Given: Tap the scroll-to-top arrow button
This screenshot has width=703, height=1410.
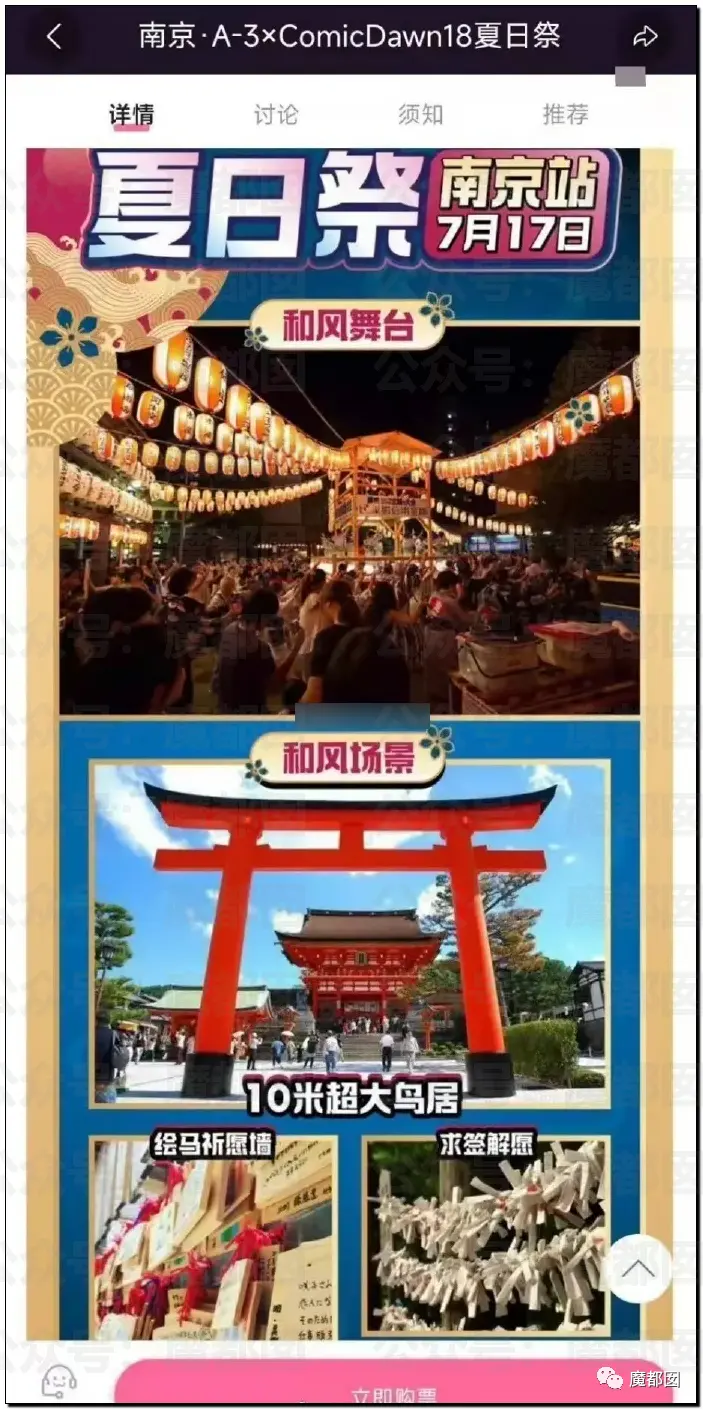Looking at the screenshot, I should [639, 1270].
